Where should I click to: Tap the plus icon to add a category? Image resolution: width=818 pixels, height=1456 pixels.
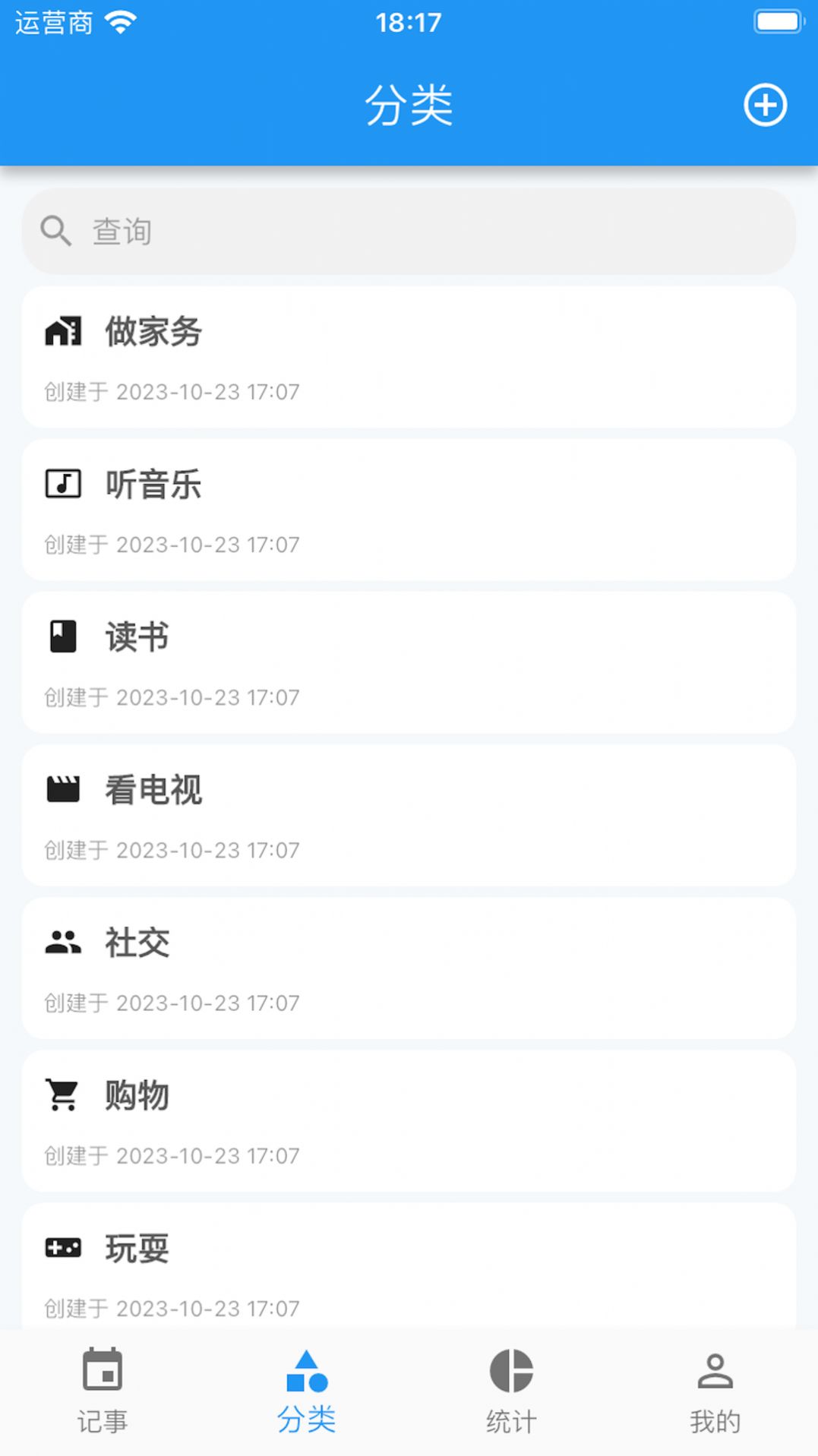click(765, 106)
